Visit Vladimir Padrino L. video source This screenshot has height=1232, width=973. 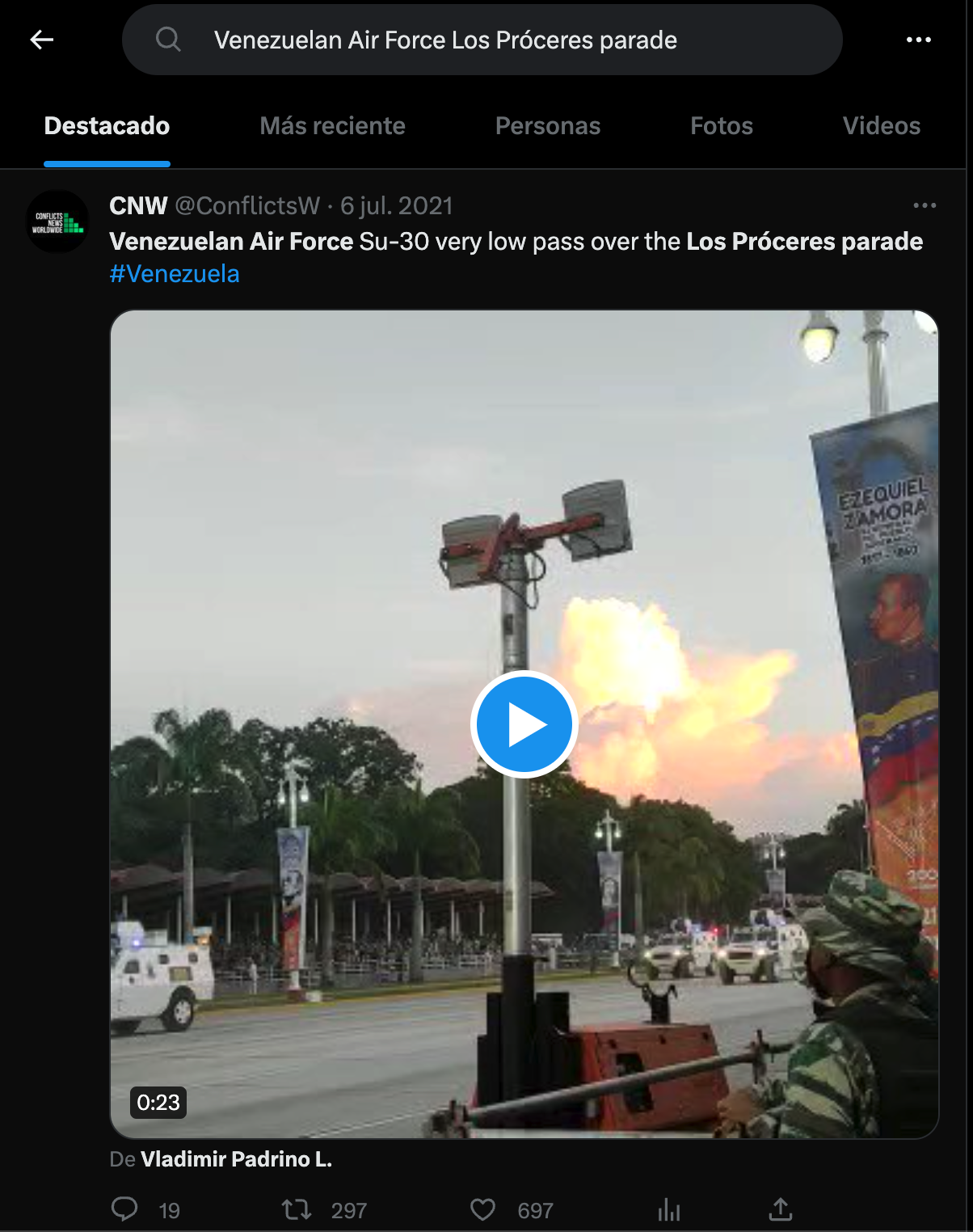tap(236, 1159)
